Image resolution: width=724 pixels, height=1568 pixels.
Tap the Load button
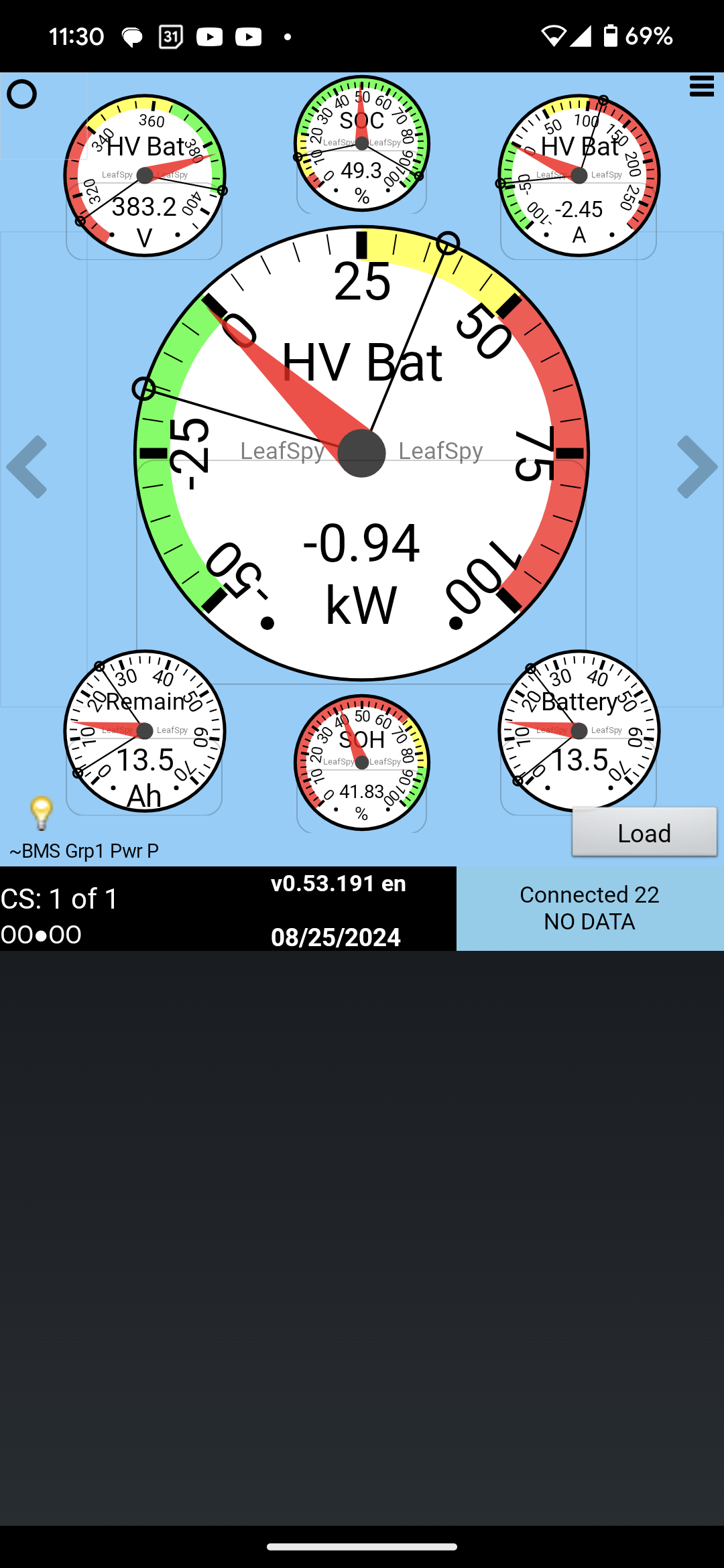(x=644, y=832)
